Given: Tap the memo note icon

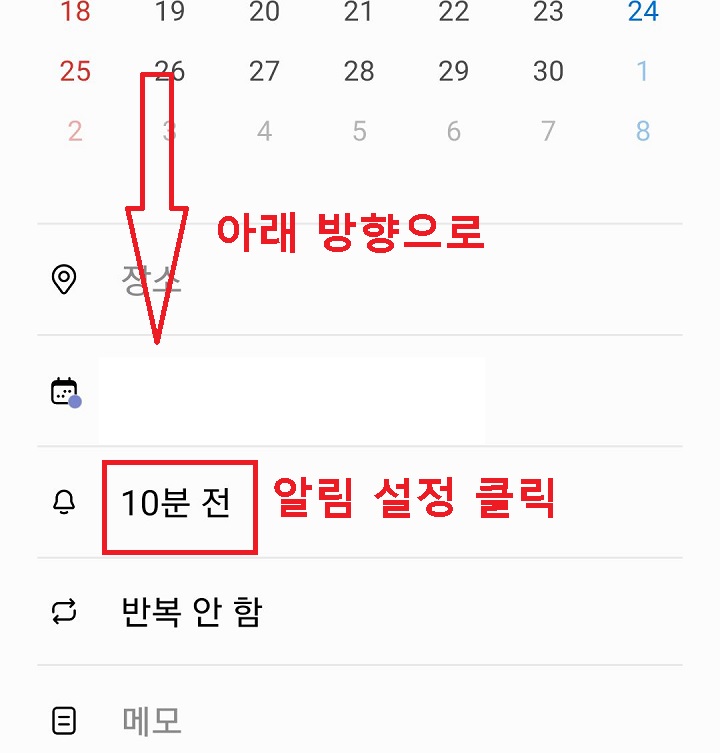Looking at the screenshot, I should 66,718.
